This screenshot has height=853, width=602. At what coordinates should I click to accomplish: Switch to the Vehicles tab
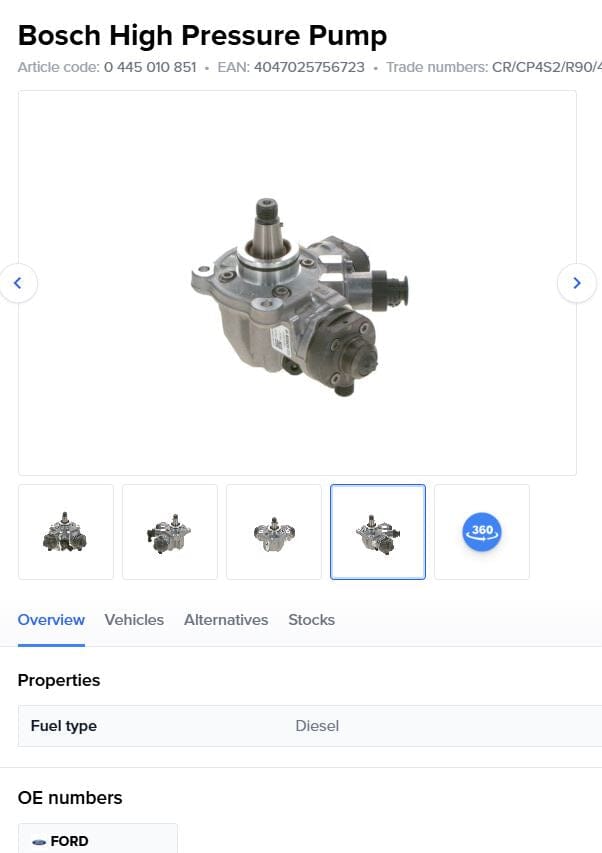[134, 620]
